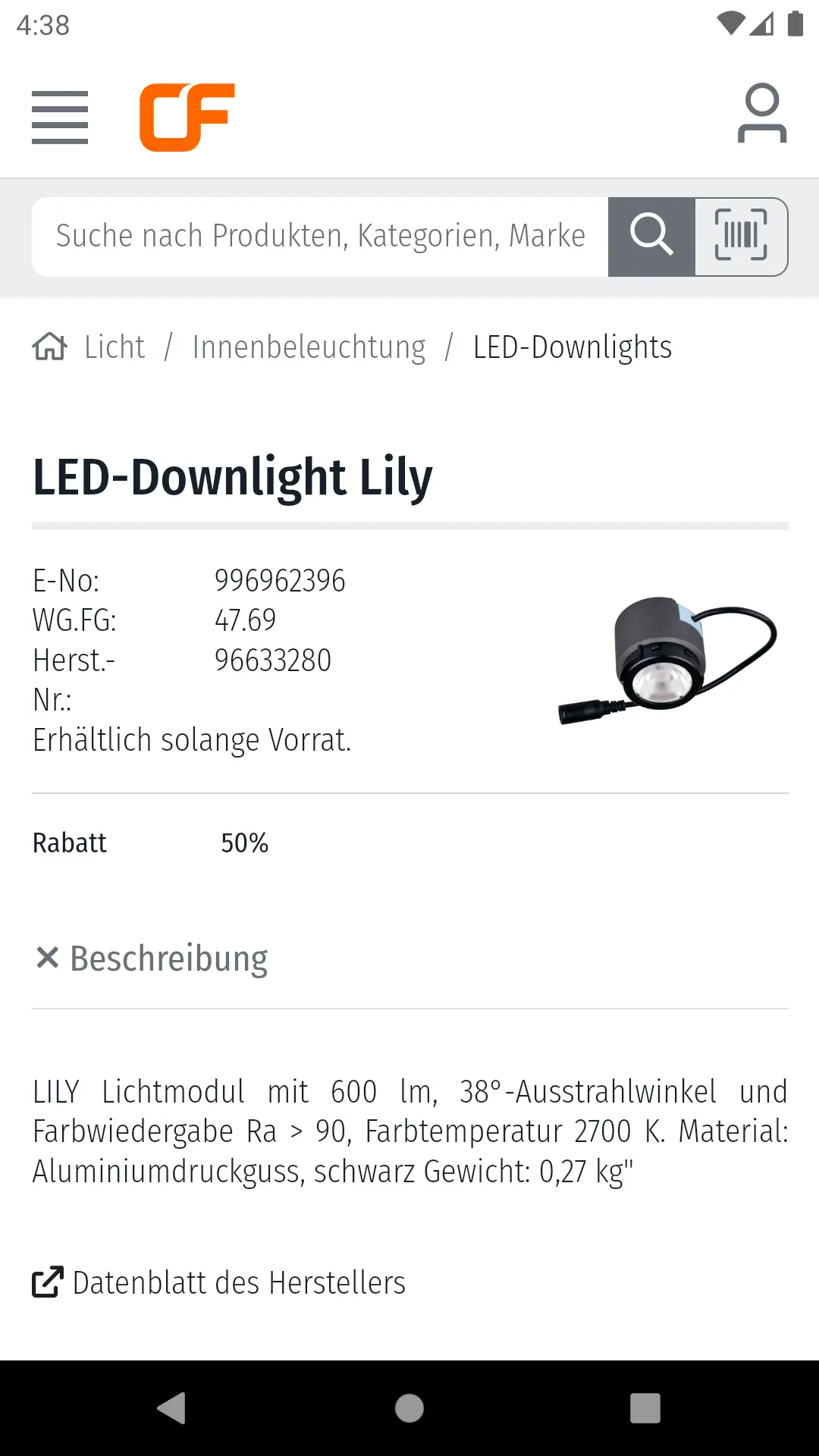Screen dimensions: 819x1456
Task: Open the Innenbeleuchtung breadcrumb
Action: [x=309, y=347]
